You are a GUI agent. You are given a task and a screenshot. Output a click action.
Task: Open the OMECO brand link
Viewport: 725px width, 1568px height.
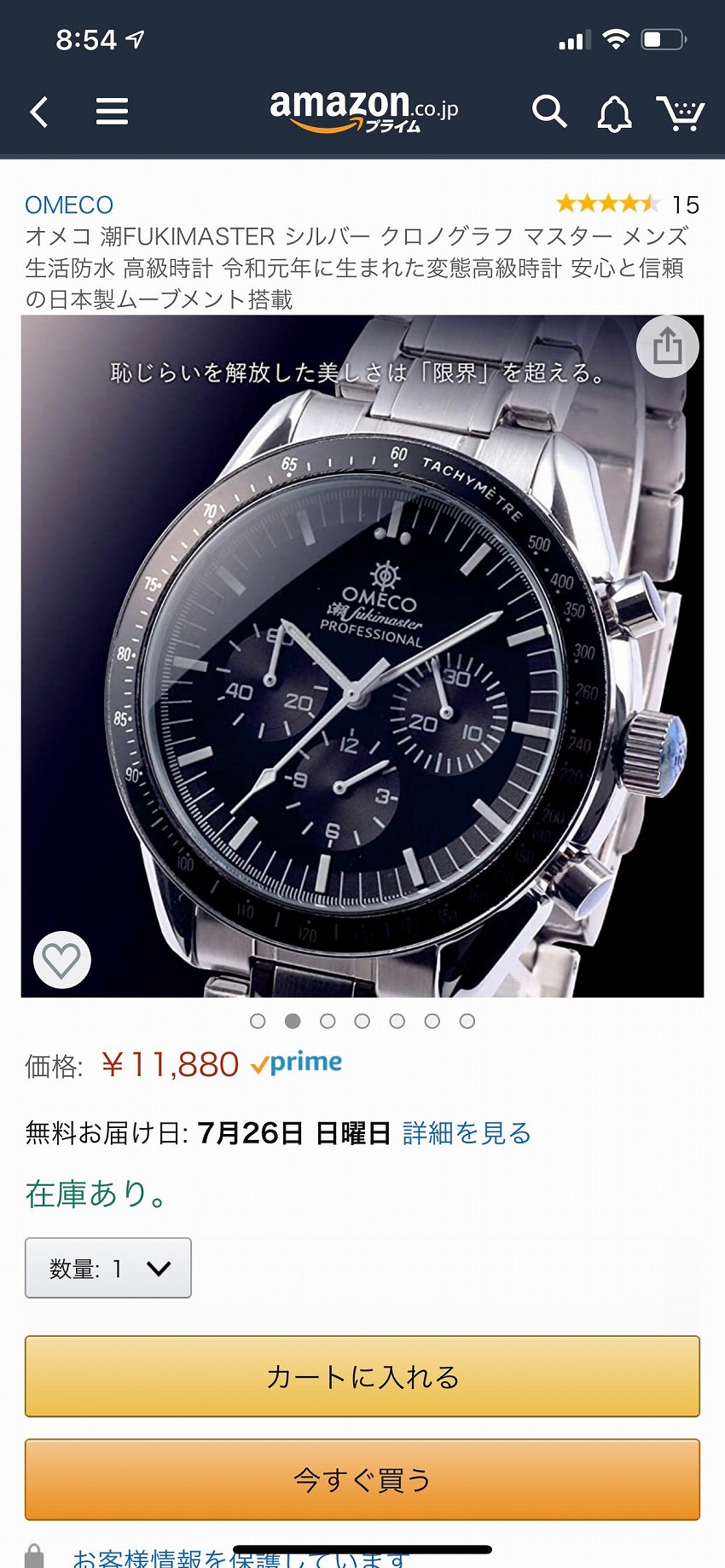69,205
